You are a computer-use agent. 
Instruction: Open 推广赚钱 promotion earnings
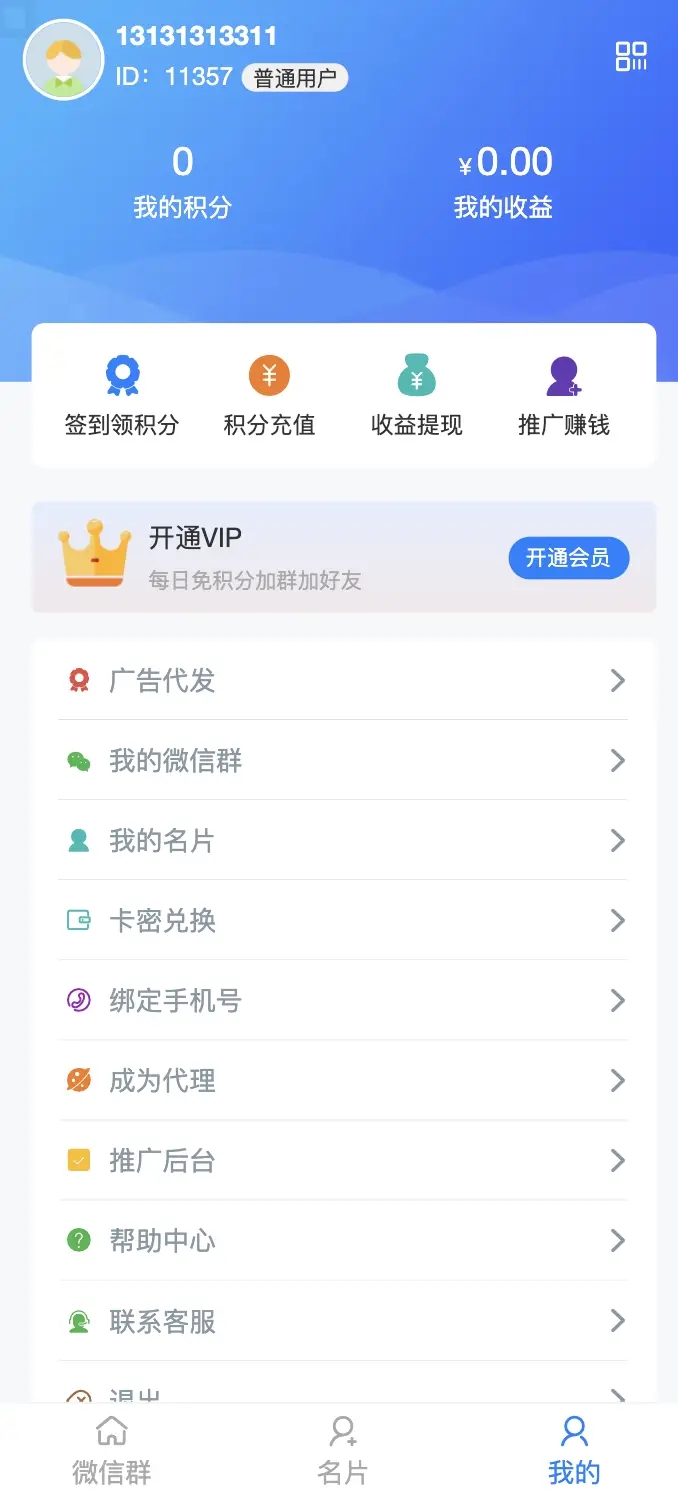click(564, 397)
